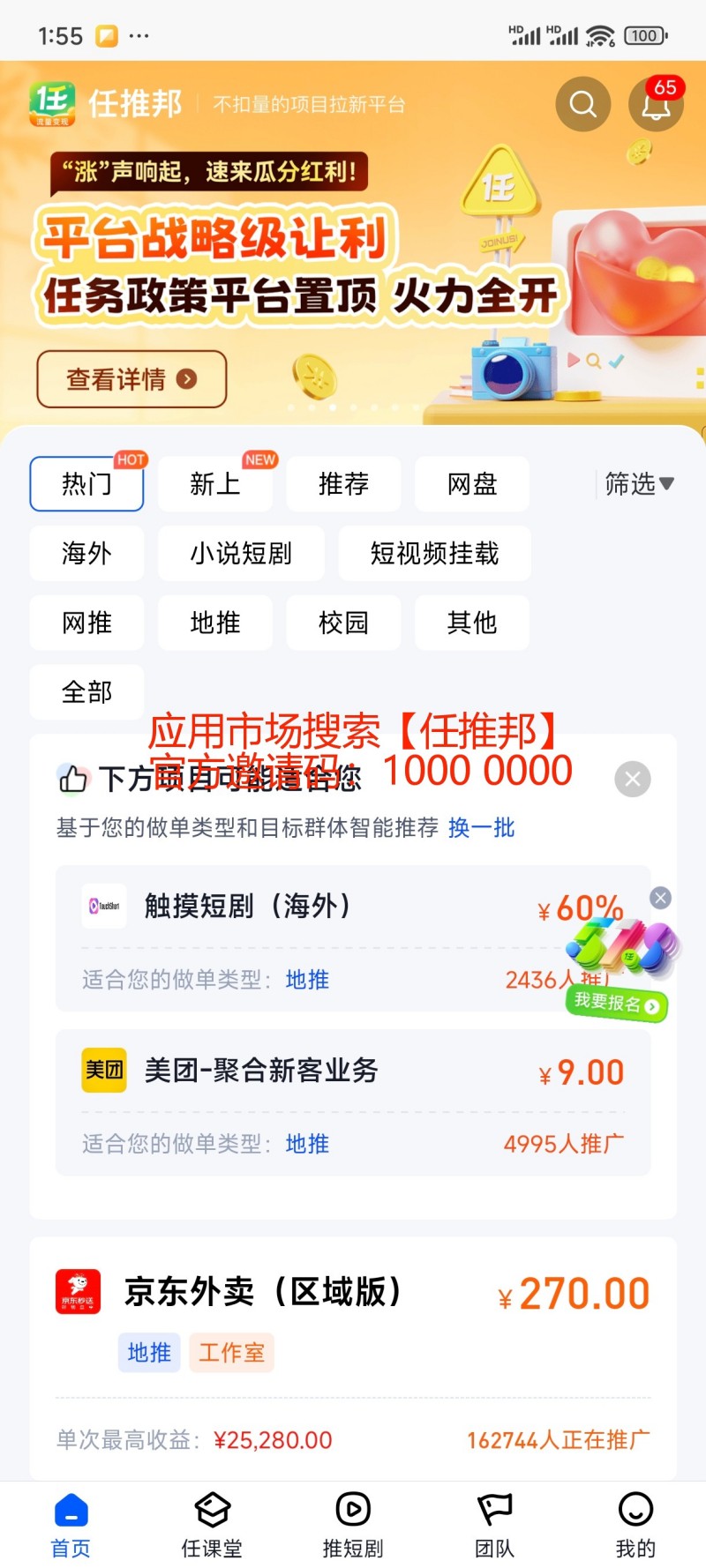Tap the 查看详情 banner button

point(131,379)
